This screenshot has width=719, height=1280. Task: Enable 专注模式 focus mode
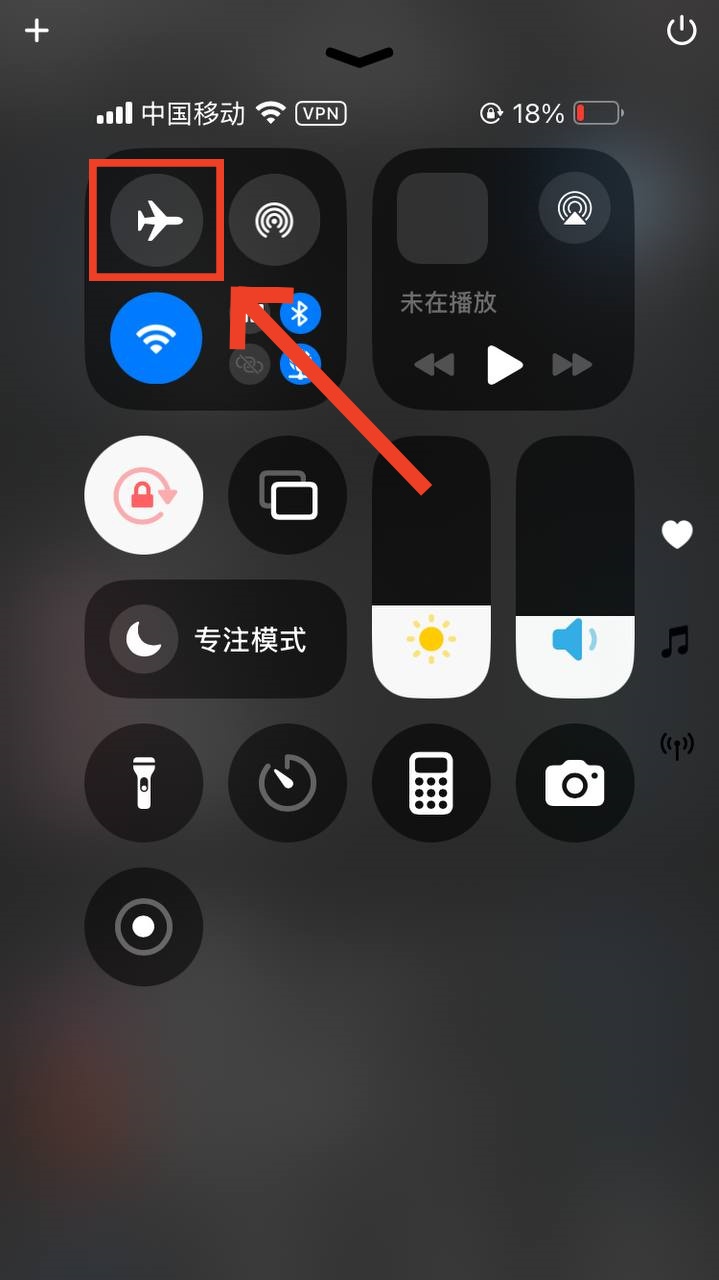click(x=216, y=639)
